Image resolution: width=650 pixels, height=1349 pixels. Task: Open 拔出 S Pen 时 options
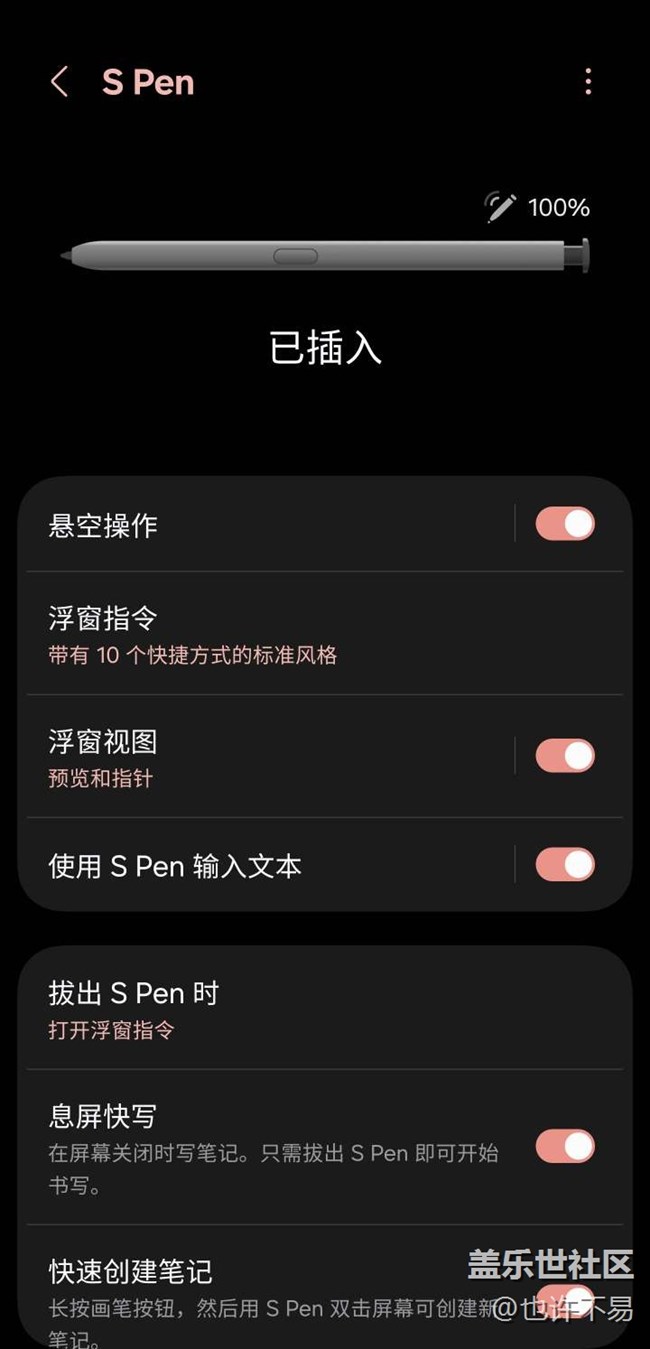[270, 1008]
